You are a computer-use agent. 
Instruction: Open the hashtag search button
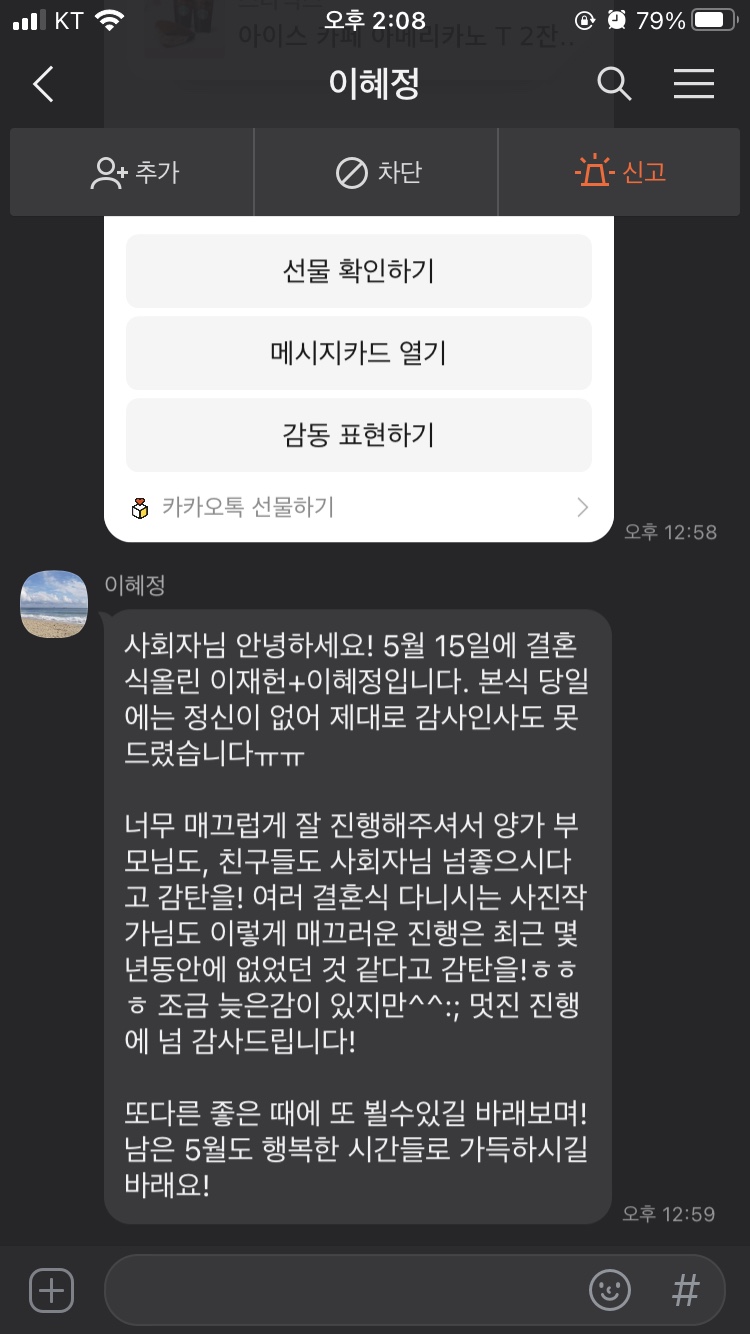point(685,1290)
